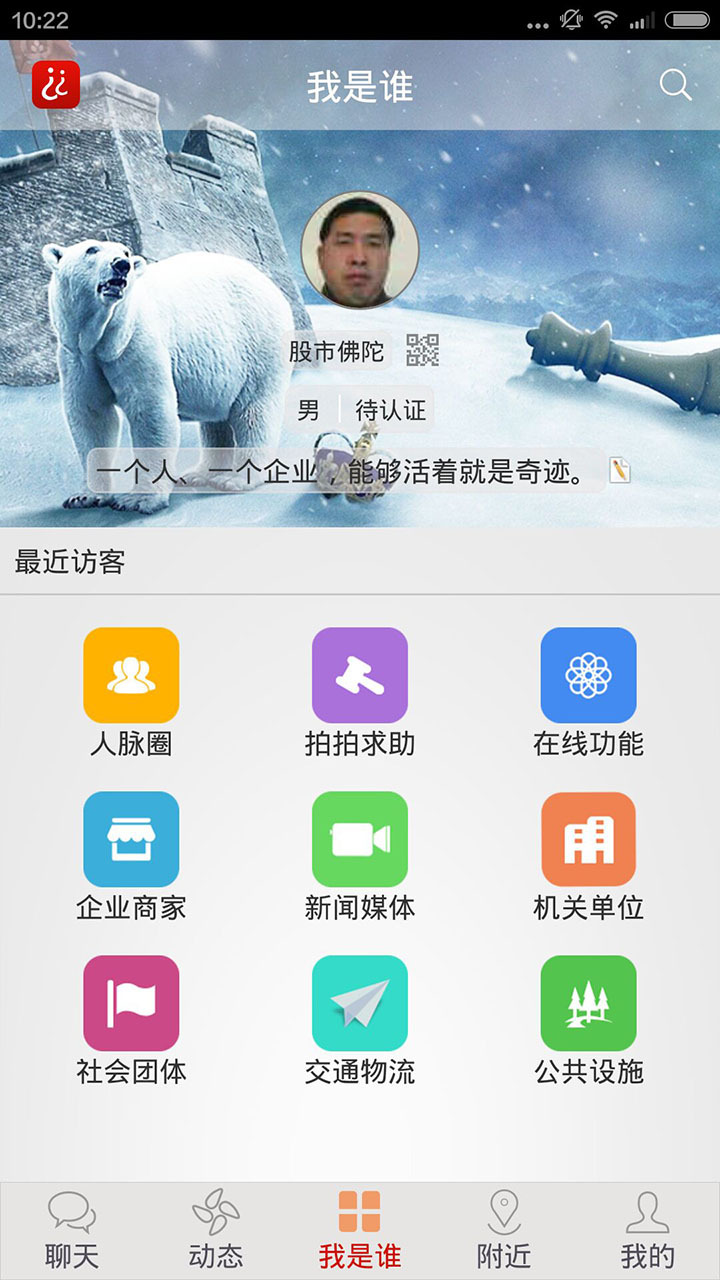
Task: Switch to the 附近 tab
Action: (504, 1230)
